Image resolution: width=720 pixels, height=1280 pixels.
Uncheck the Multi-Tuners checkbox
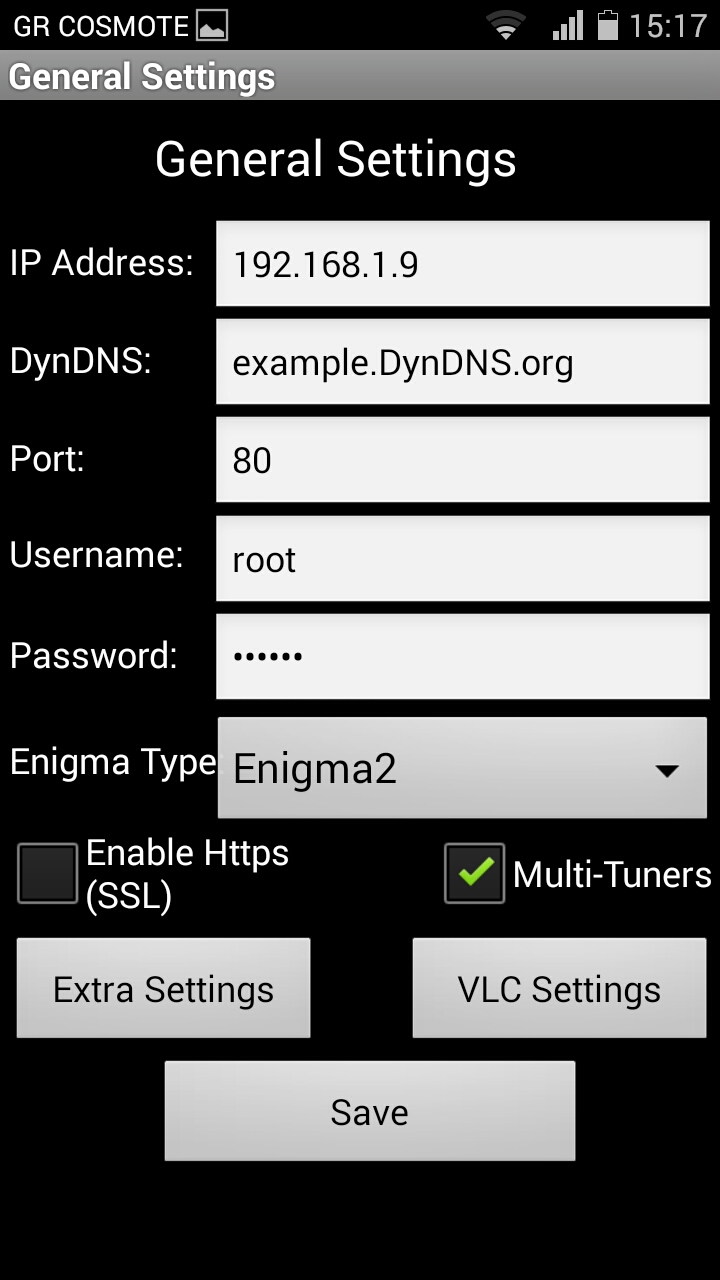[474, 874]
